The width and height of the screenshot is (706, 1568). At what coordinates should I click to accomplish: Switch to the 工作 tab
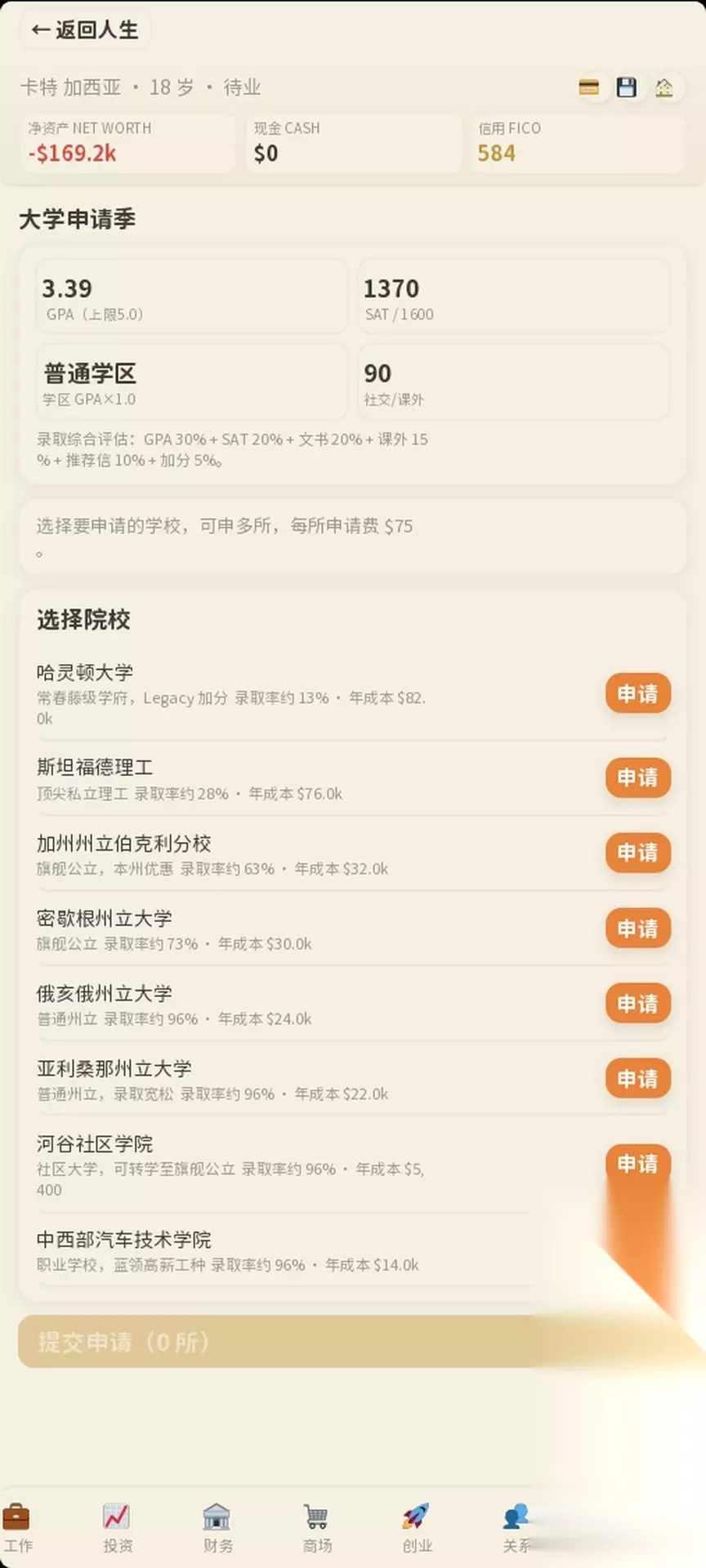pos(17,1528)
